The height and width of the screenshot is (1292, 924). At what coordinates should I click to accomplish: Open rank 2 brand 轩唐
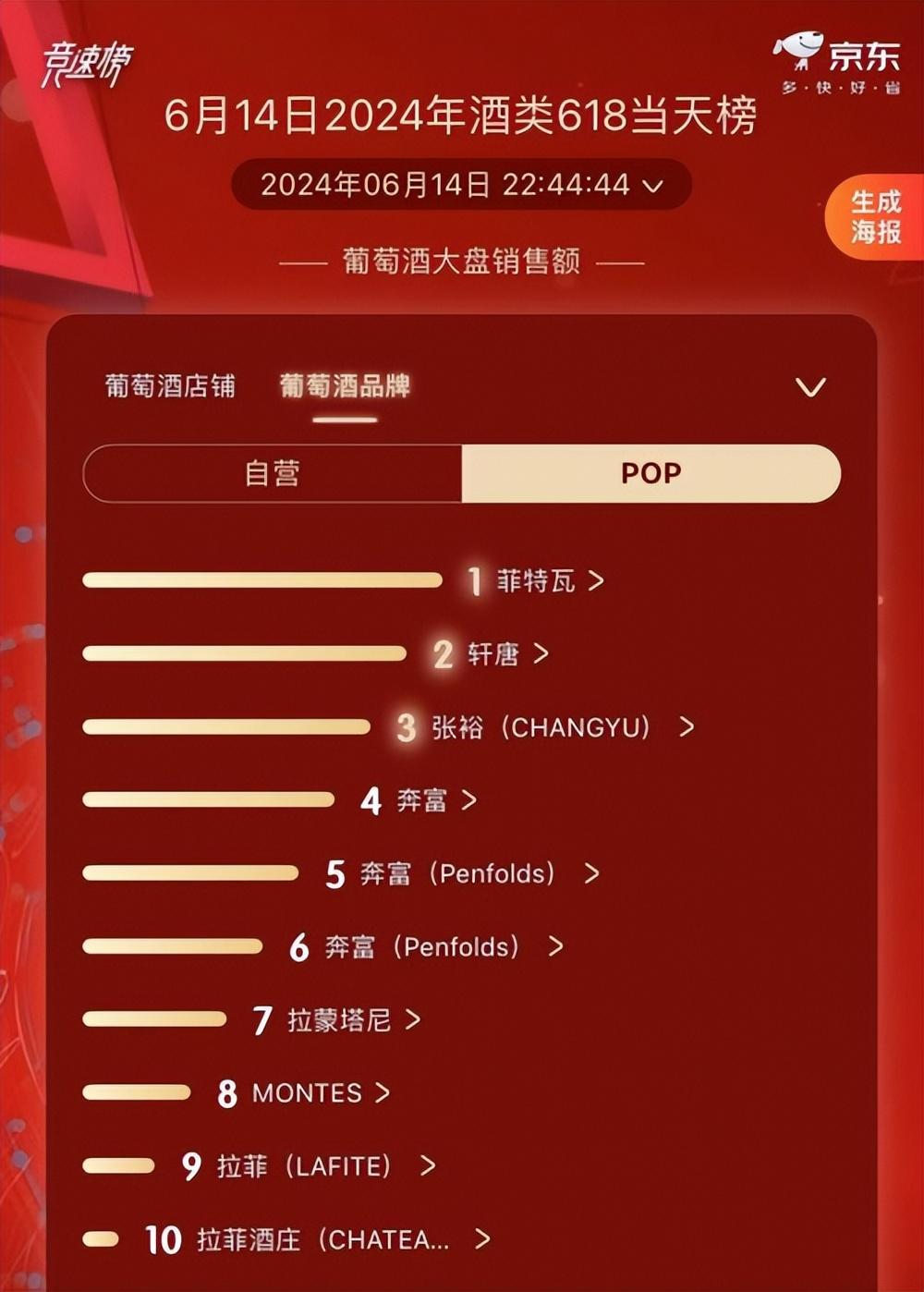tap(494, 654)
